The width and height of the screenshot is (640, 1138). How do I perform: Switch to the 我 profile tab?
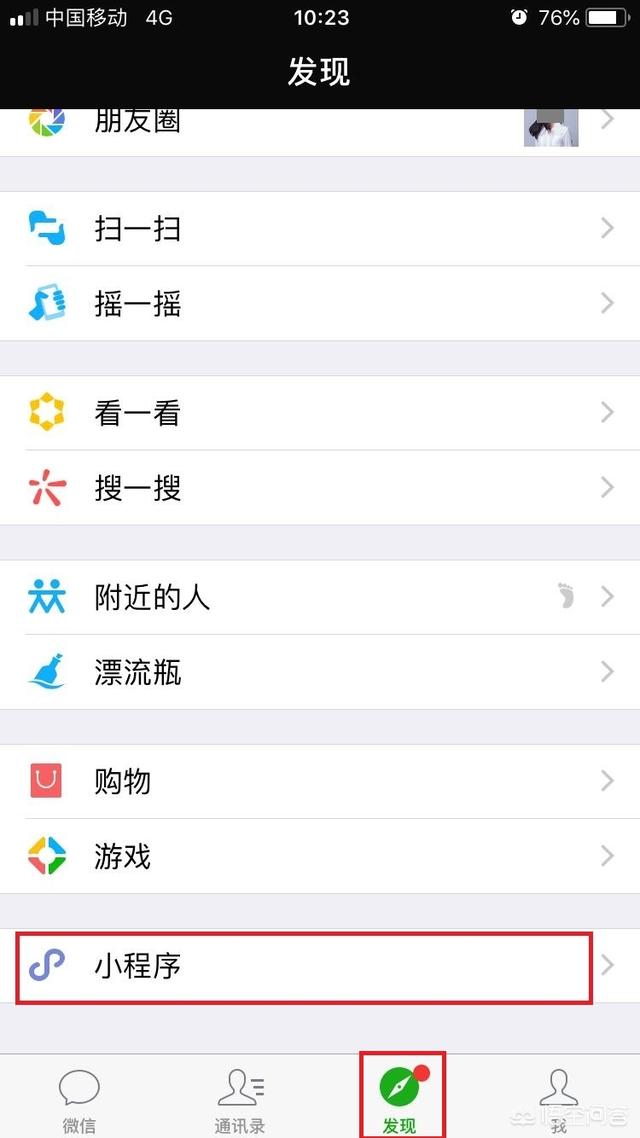coord(559,1098)
